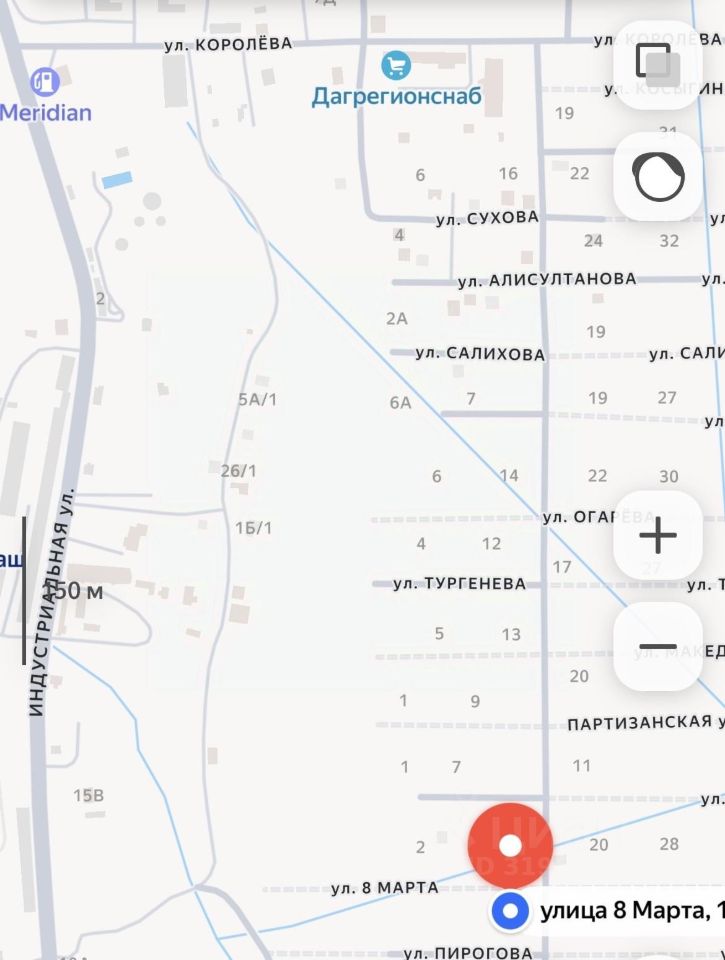Zoom in on the map
This screenshot has width=725, height=960.
pyautogui.click(x=657, y=536)
